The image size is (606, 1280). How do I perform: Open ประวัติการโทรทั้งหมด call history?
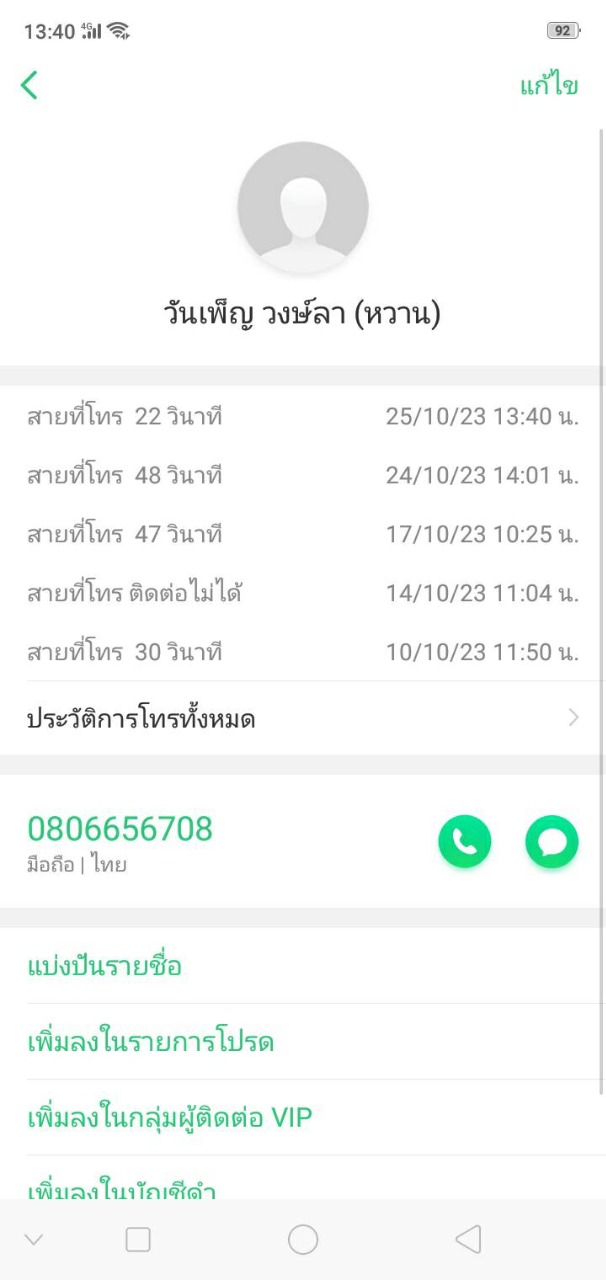pos(302,718)
